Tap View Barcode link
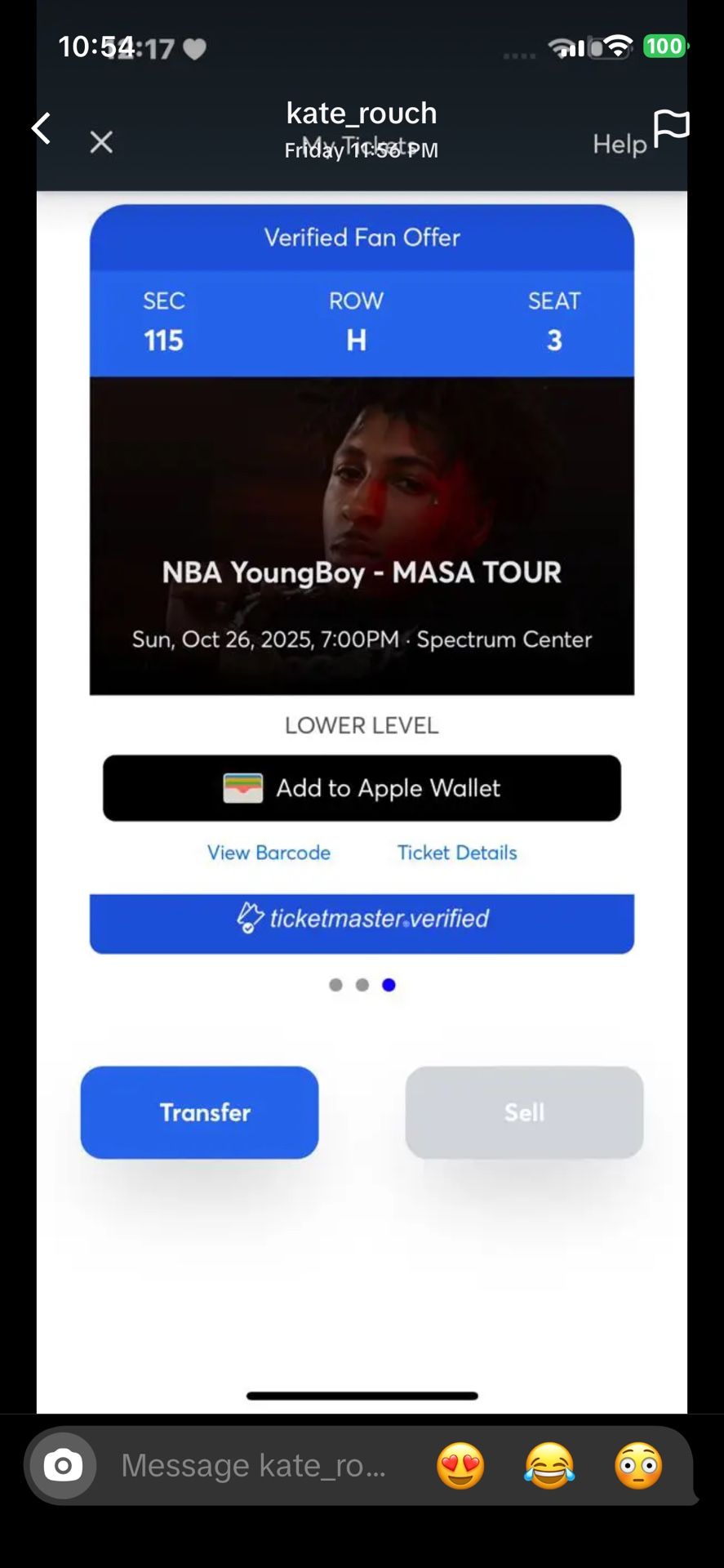Screen dimensions: 724x1568 [x=268, y=853]
